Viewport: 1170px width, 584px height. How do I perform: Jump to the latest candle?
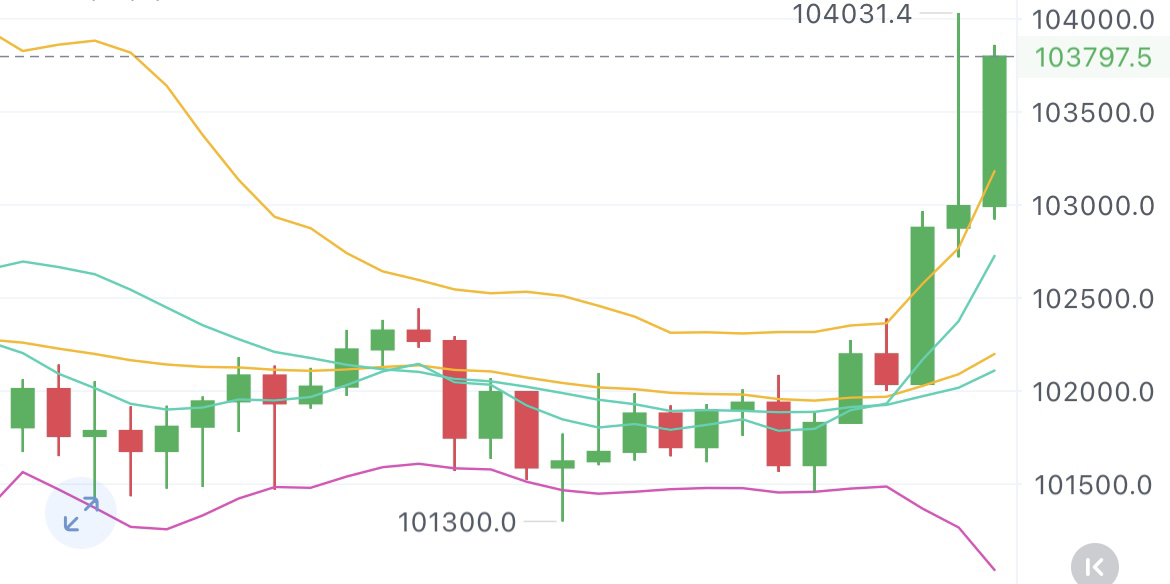(1094, 566)
